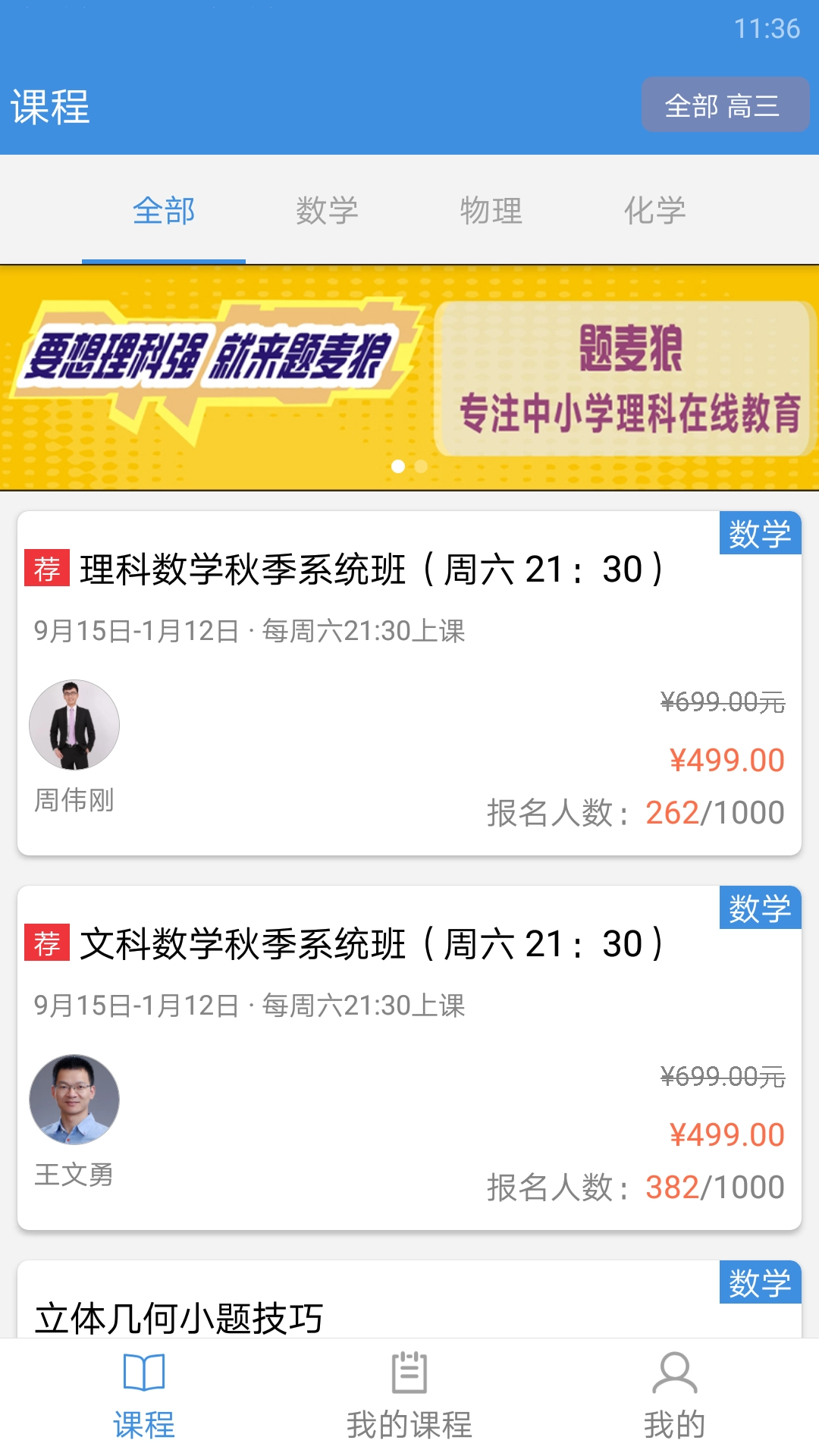Click the 数学 subject tag on first course
Image resolution: width=819 pixels, height=1456 pixels.
[760, 533]
